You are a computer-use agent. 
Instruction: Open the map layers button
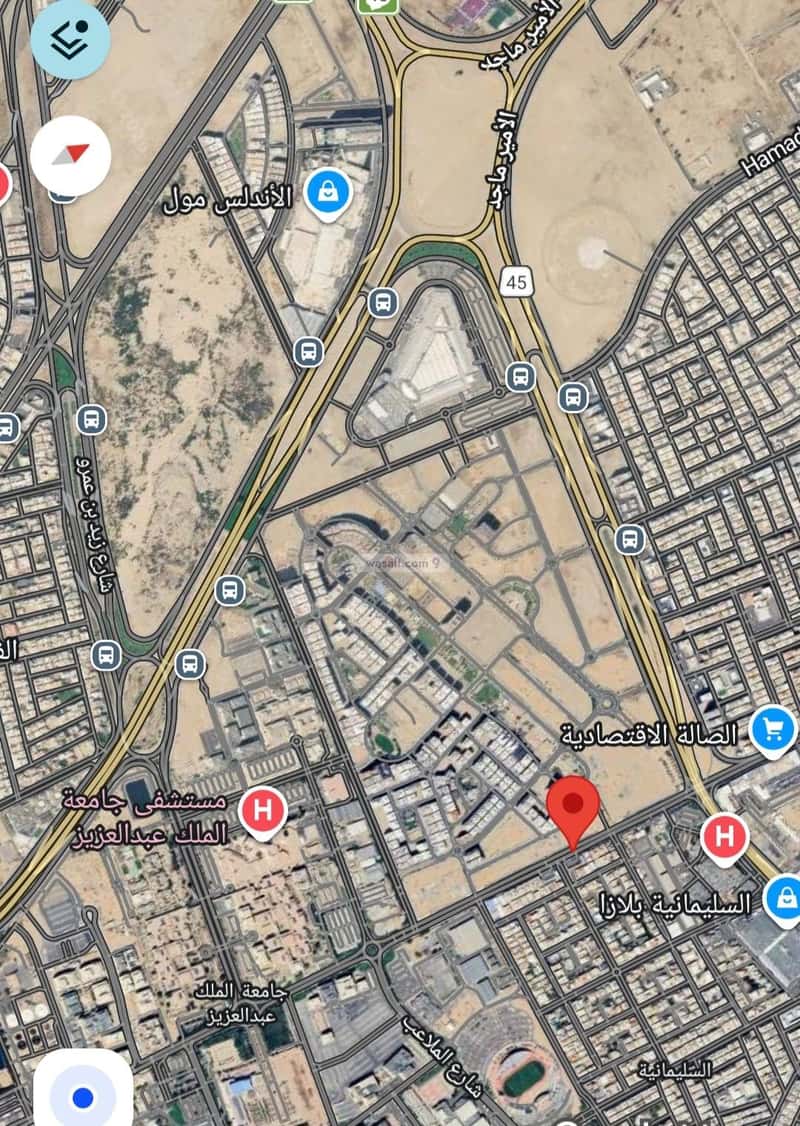tap(69, 40)
